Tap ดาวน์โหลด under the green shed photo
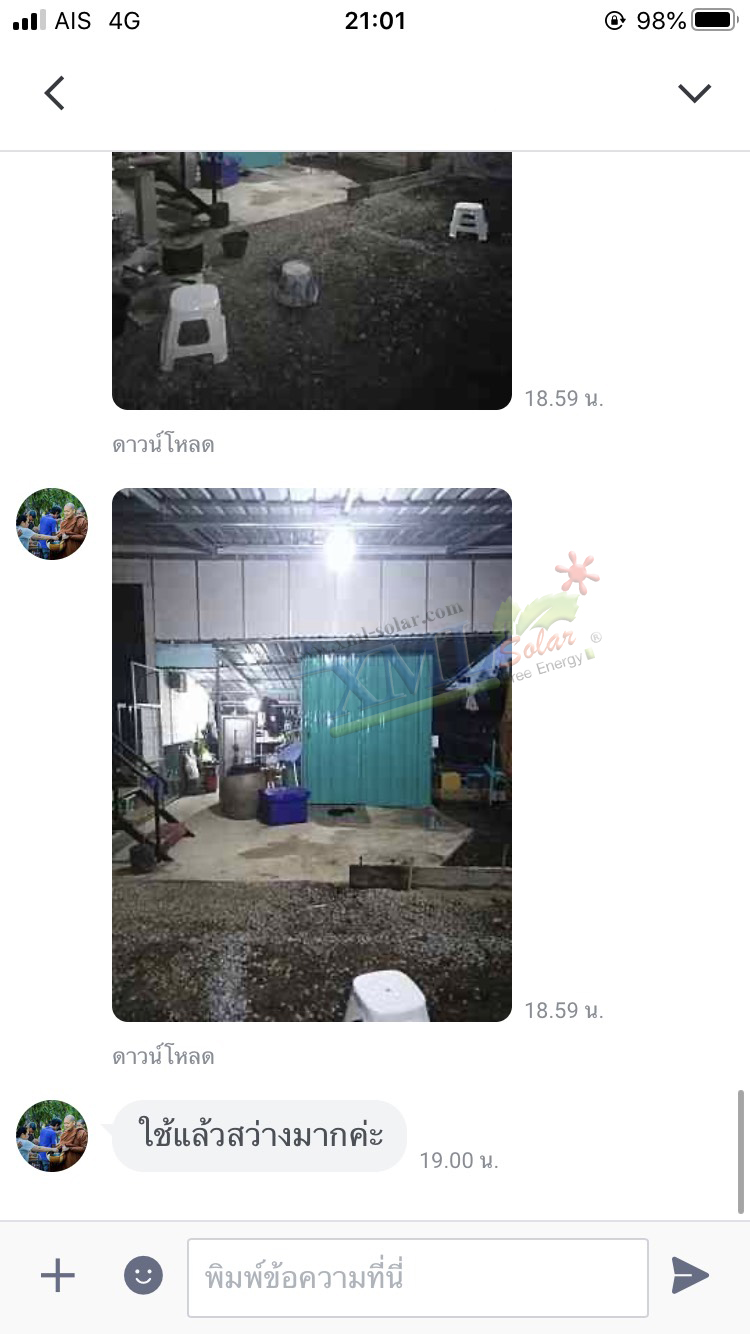 click(163, 1057)
